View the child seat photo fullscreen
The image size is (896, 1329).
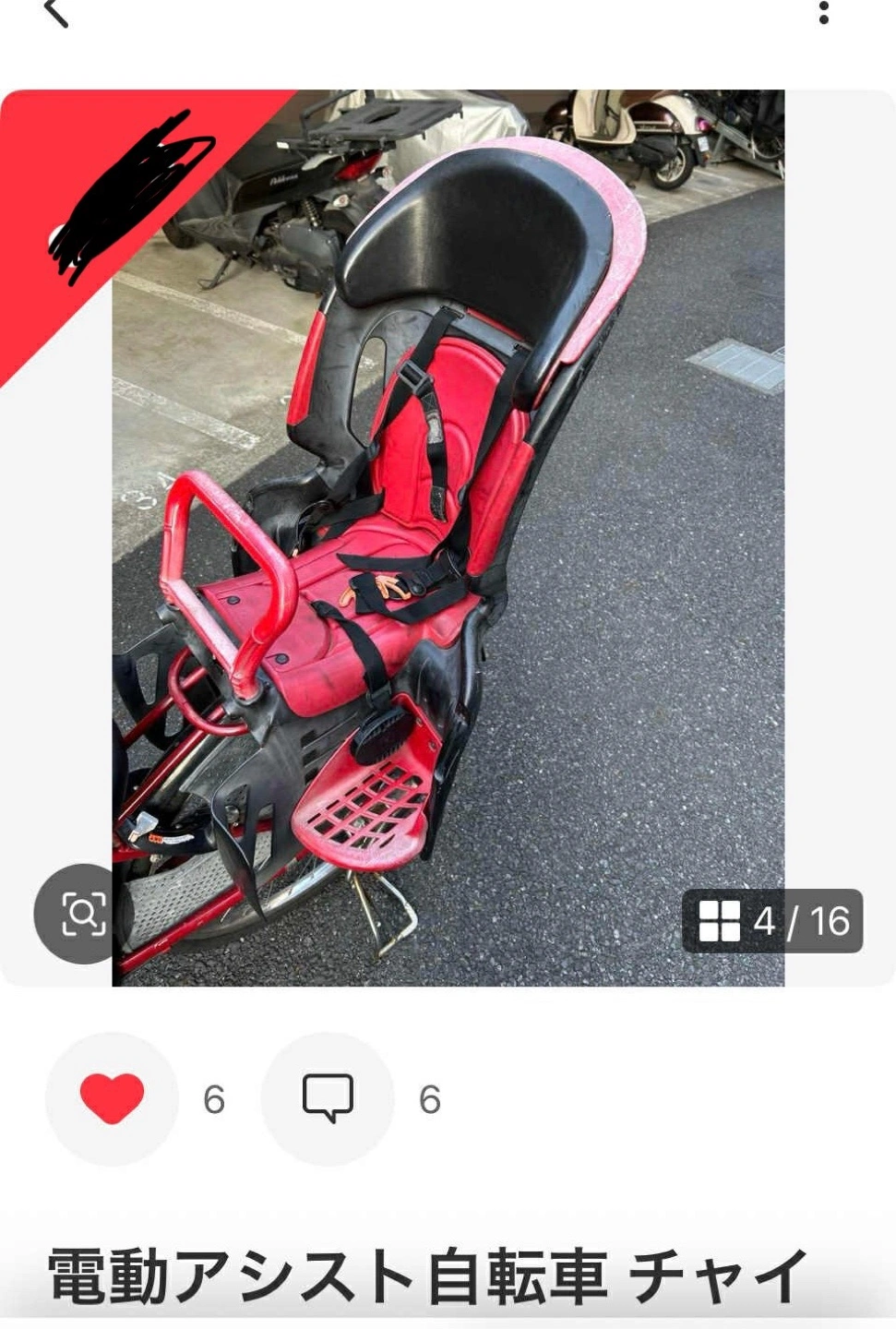tap(448, 537)
